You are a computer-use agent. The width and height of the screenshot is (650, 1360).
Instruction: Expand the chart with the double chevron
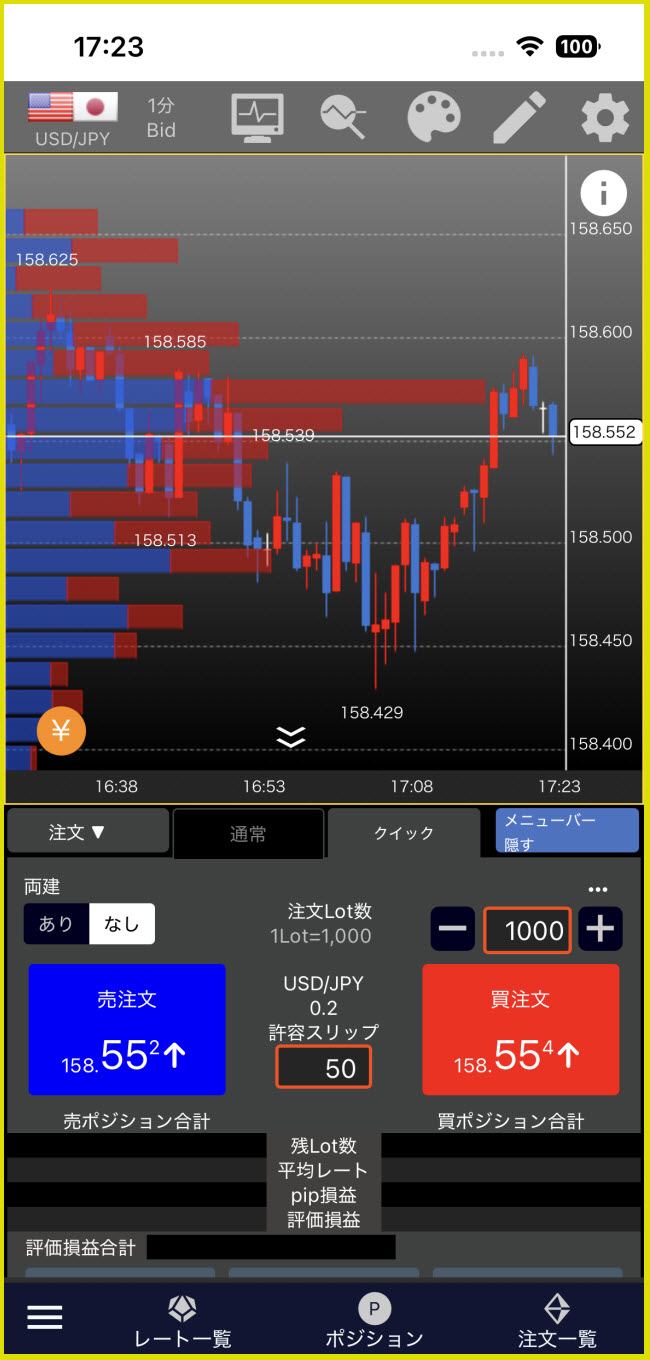290,738
